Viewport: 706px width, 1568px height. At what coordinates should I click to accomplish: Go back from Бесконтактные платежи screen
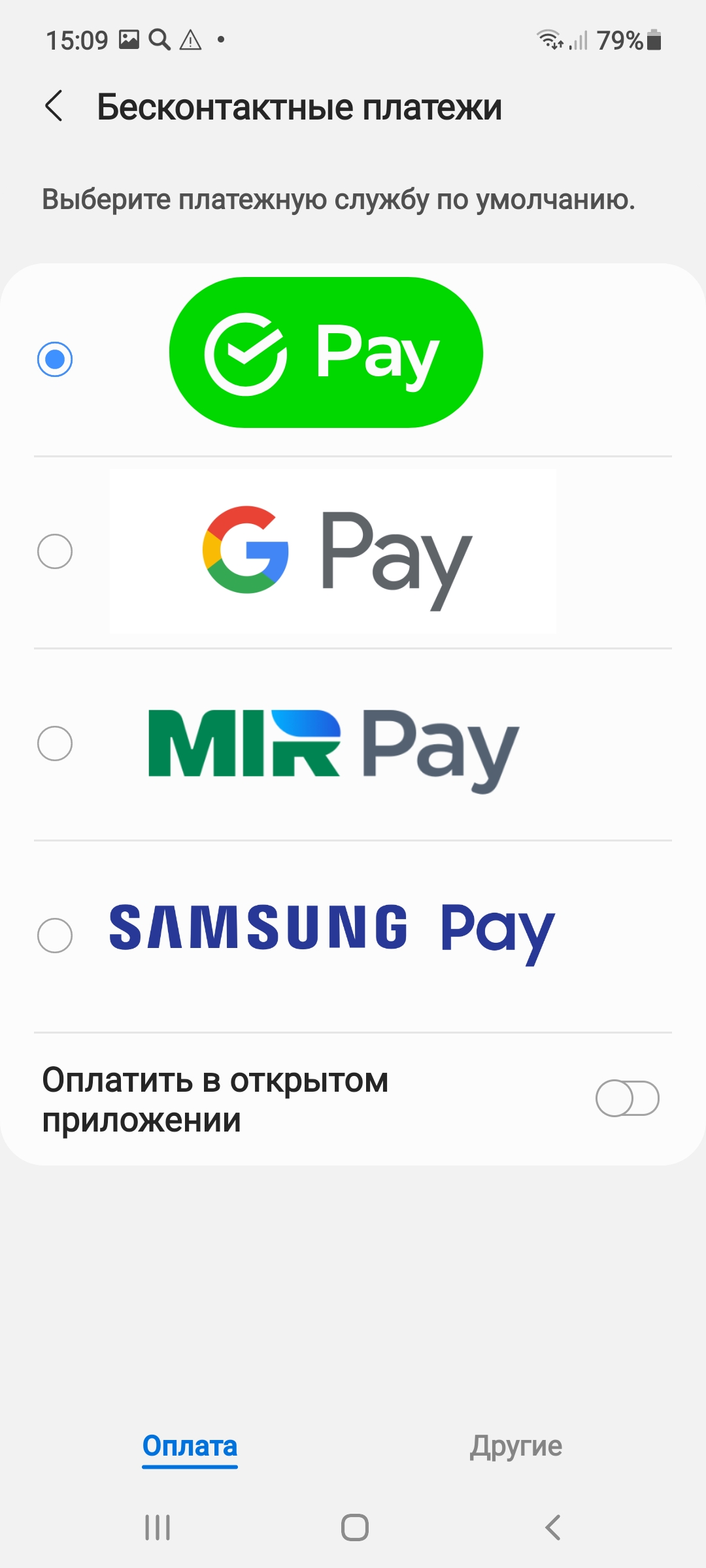point(54,106)
